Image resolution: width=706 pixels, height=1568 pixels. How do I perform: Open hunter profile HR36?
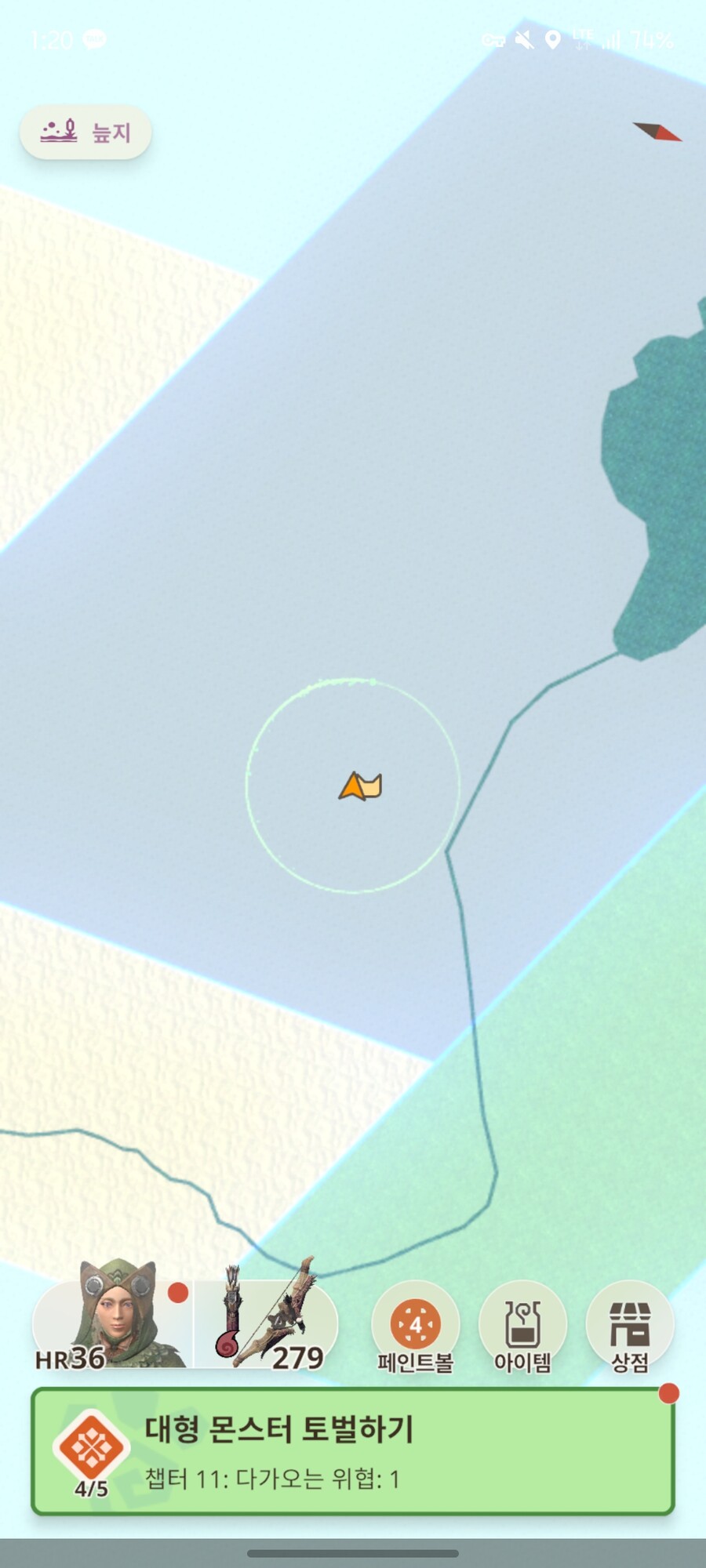tap(112, 1325)
